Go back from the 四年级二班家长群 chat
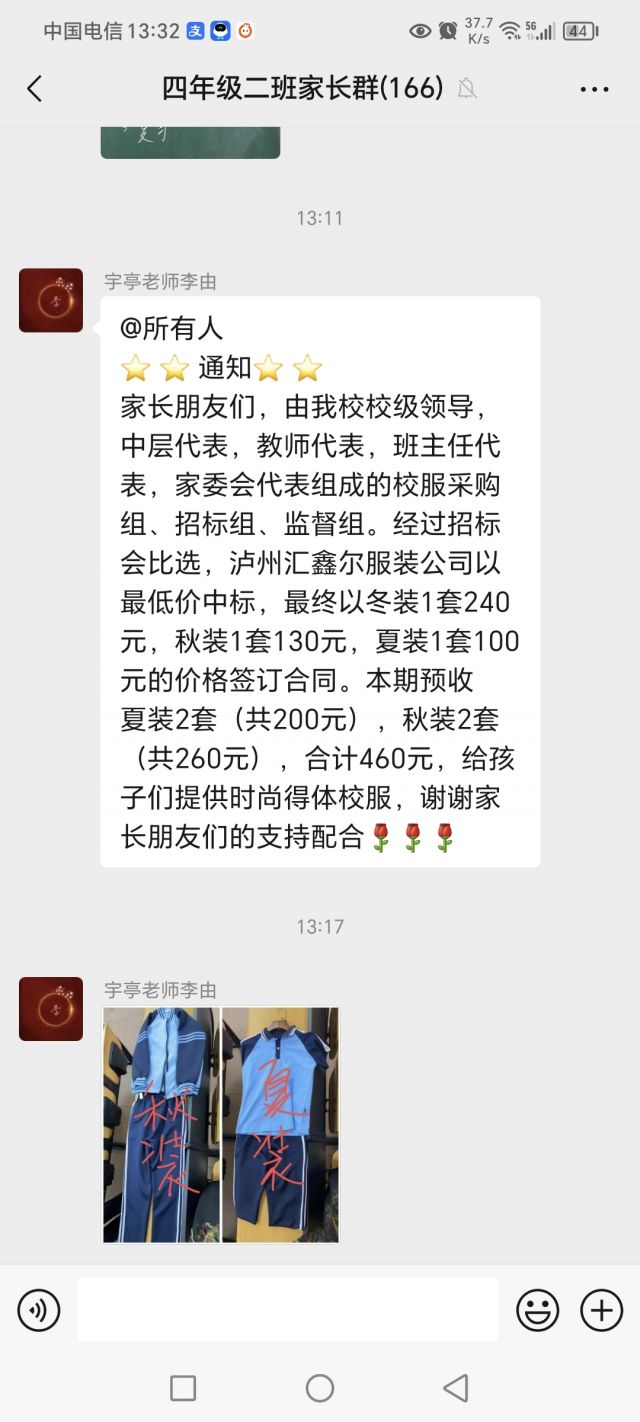Viewport: 640px width, 1422px height. pos(34,89)
